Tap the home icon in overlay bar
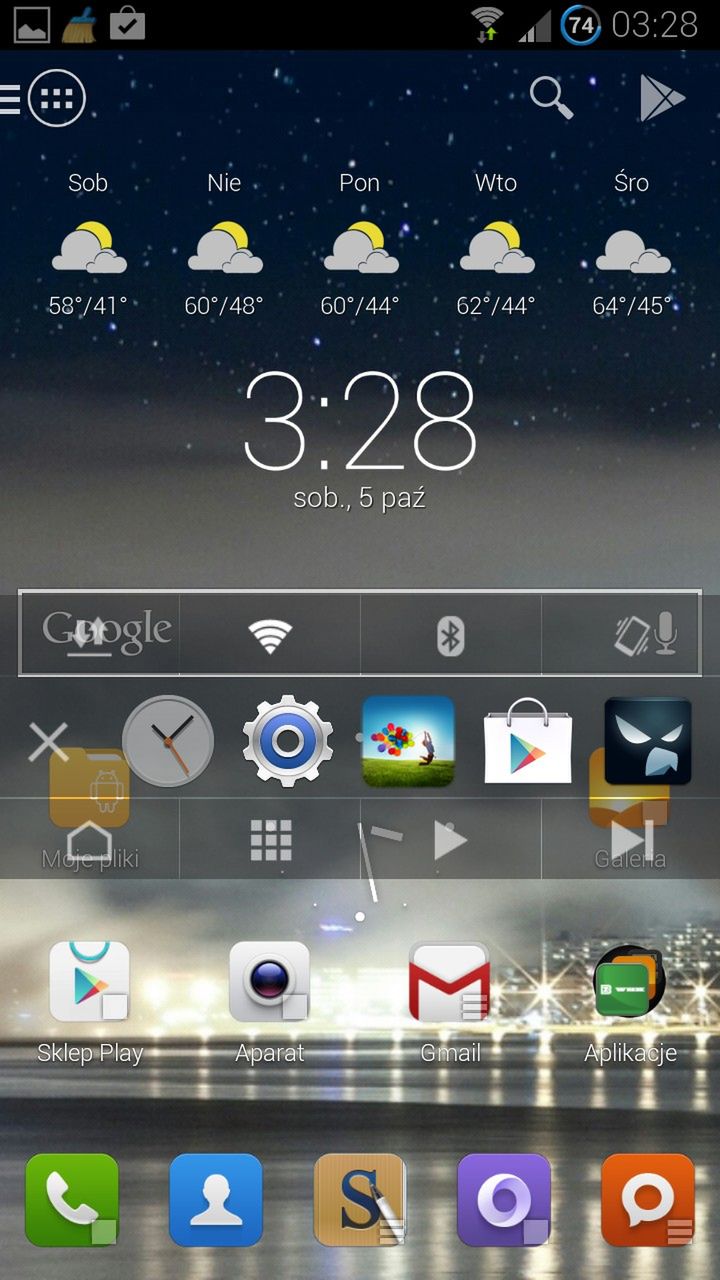720x1280 pixels. coord(90,841)
